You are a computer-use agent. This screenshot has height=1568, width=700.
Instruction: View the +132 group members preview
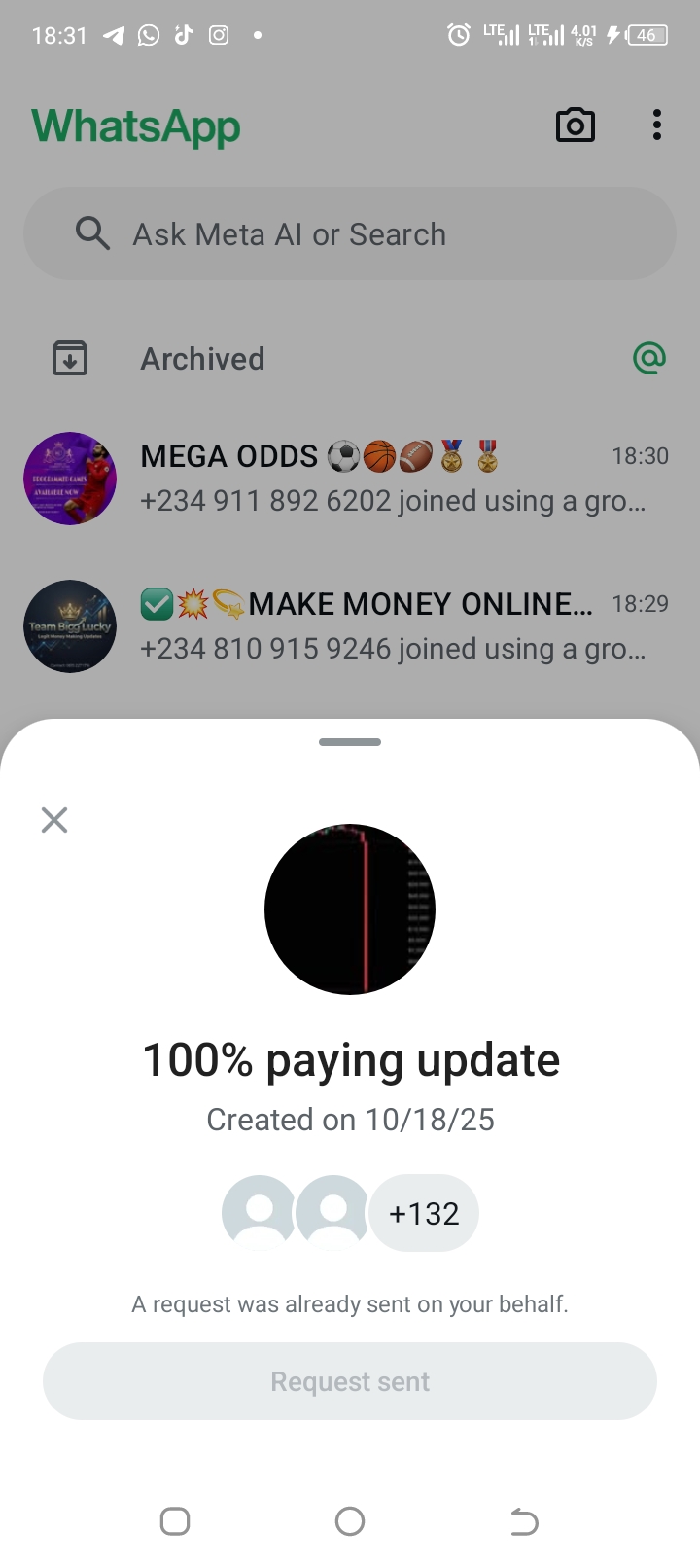tap(424, 1213)
